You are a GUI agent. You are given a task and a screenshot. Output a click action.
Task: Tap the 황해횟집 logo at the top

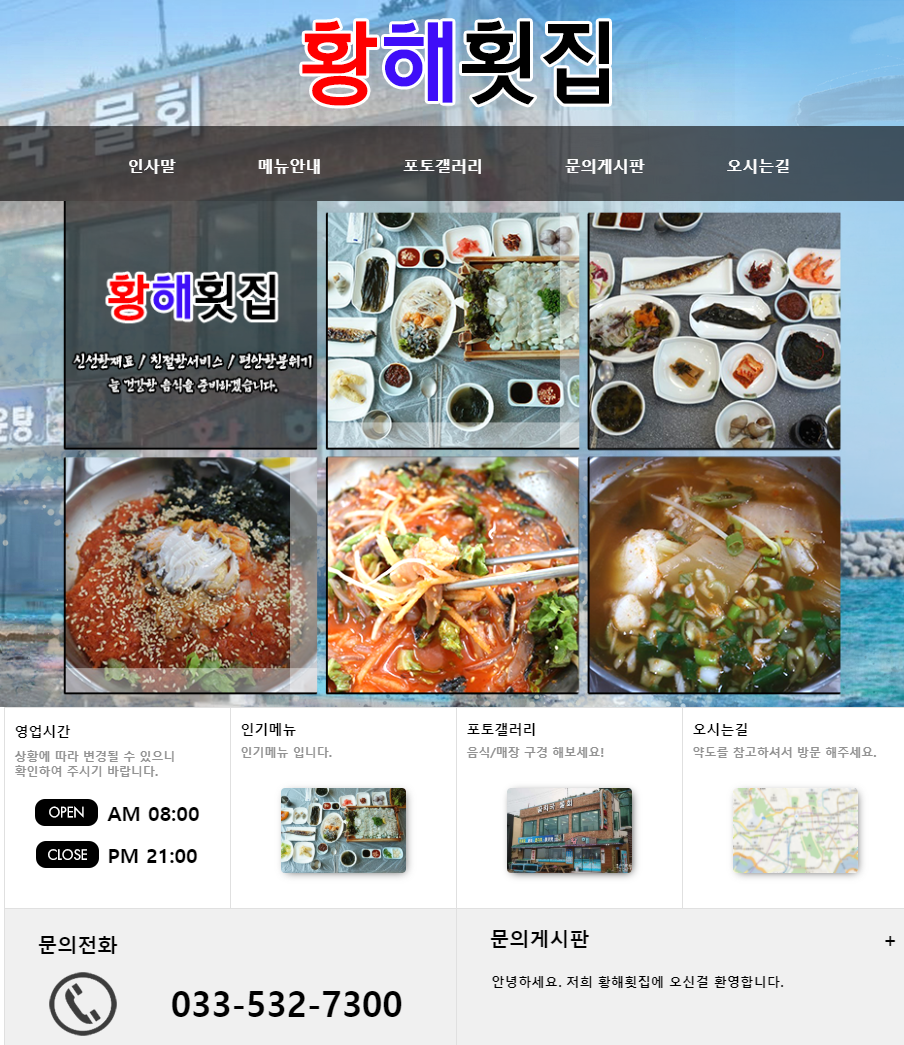click(455, 62)
